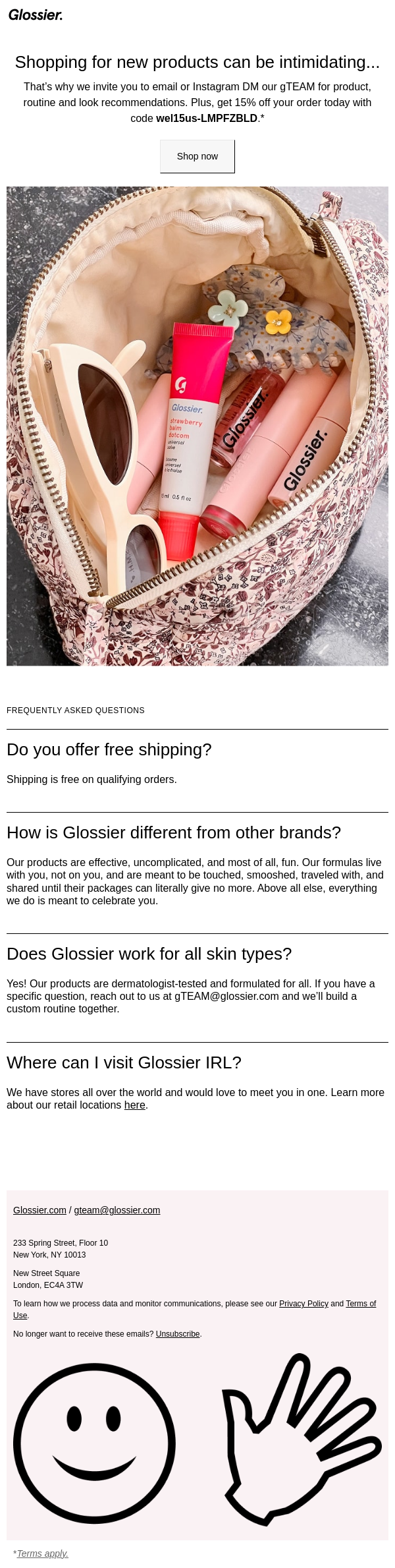Open the Terms apply link
Screen dimensions: 395x1568
[42, 1553]
